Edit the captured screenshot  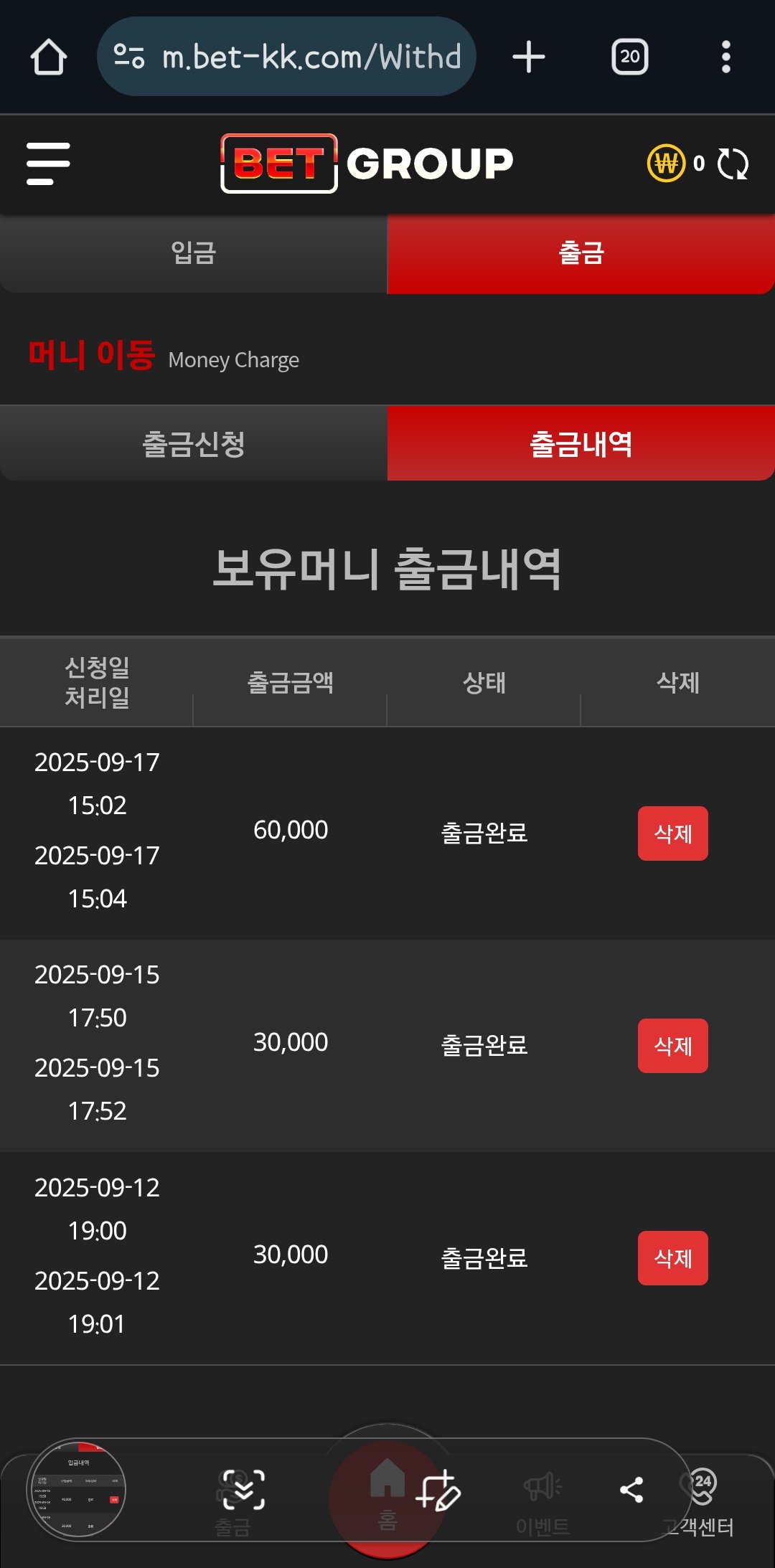pos(438,1490)
